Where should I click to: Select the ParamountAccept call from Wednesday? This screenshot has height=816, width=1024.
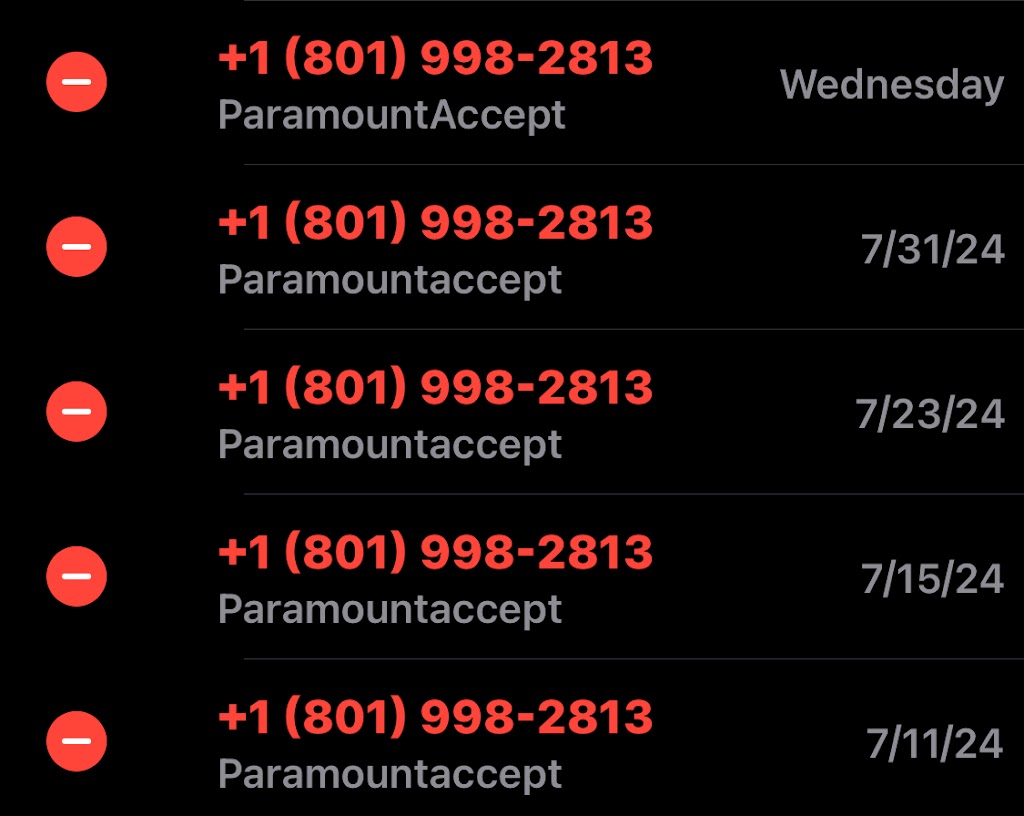coord(435,84)
